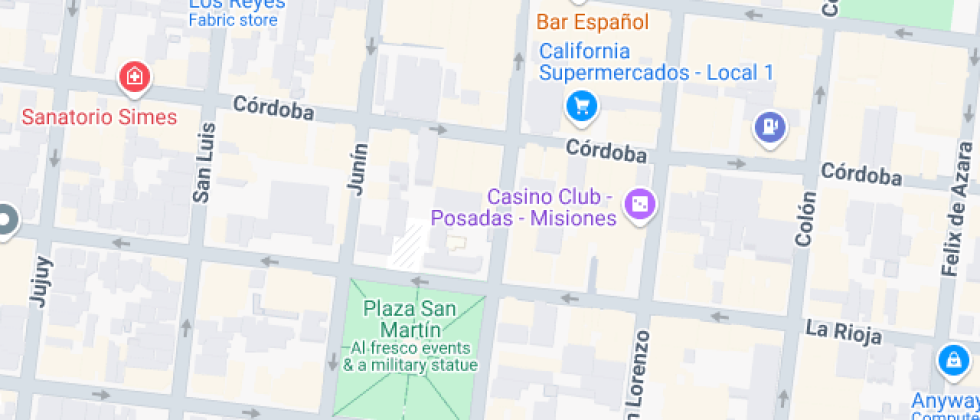Open the Los Reyes fabric store label
The width and height of the screenshot is (980, 420).
tap(237, 10)
